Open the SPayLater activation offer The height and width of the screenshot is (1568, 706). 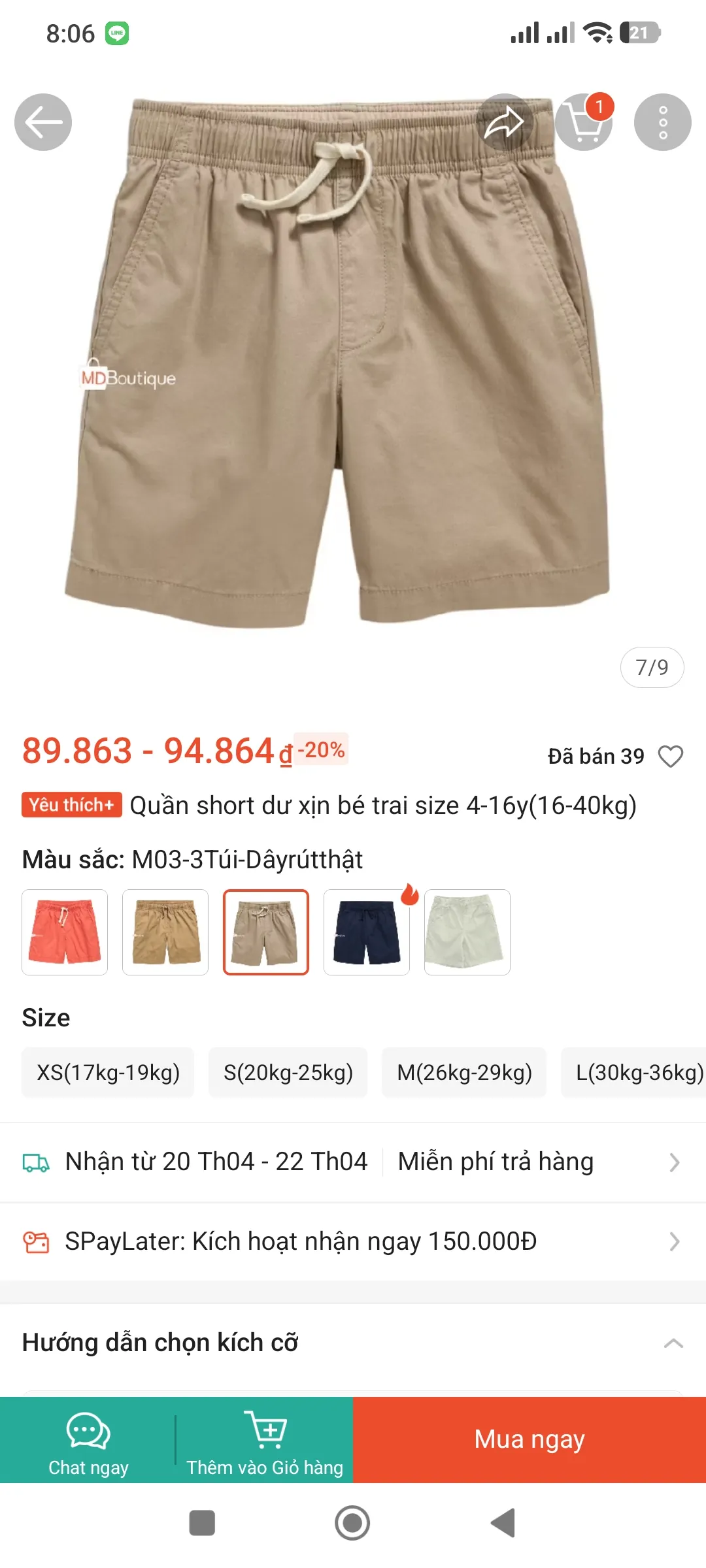353,1241
